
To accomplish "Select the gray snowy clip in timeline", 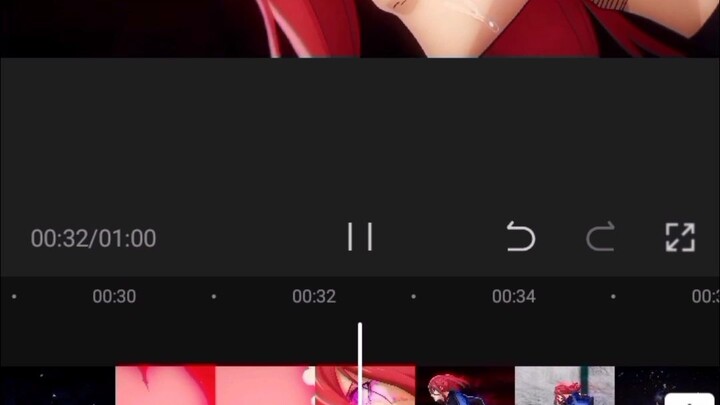I will pos(564,386).
